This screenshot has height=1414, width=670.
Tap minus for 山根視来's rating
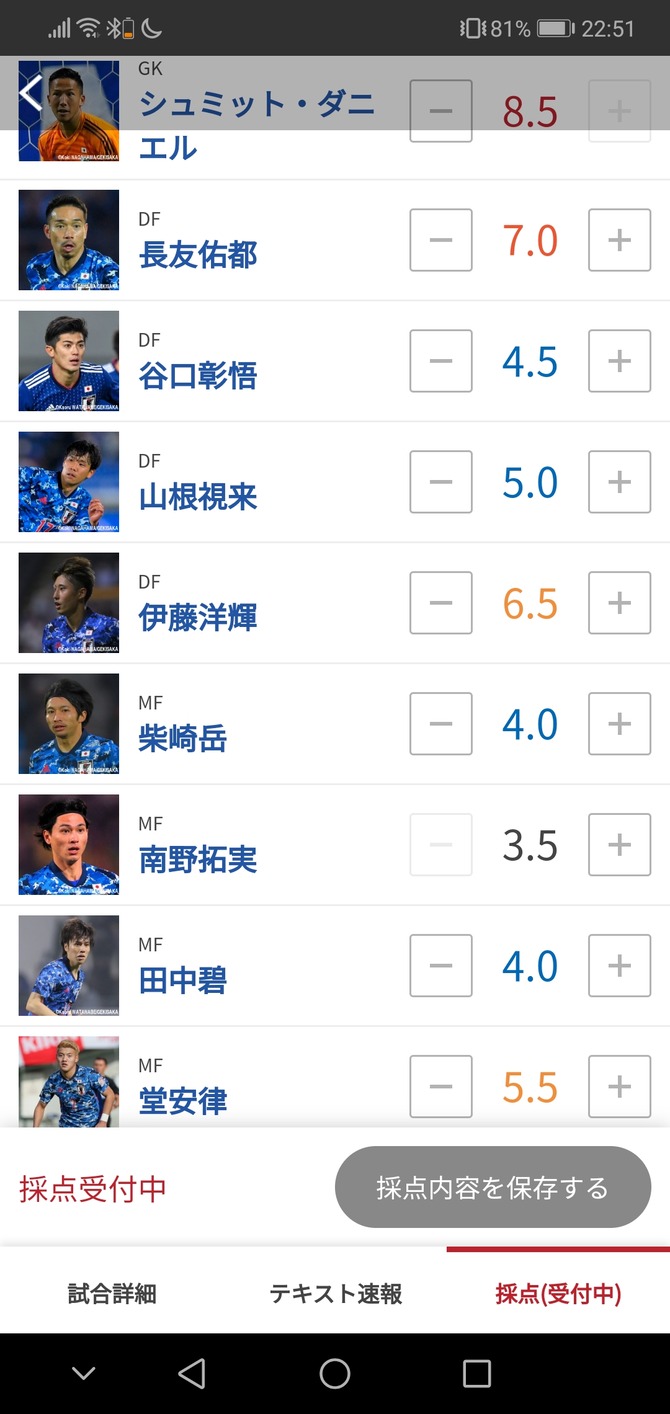441,482
